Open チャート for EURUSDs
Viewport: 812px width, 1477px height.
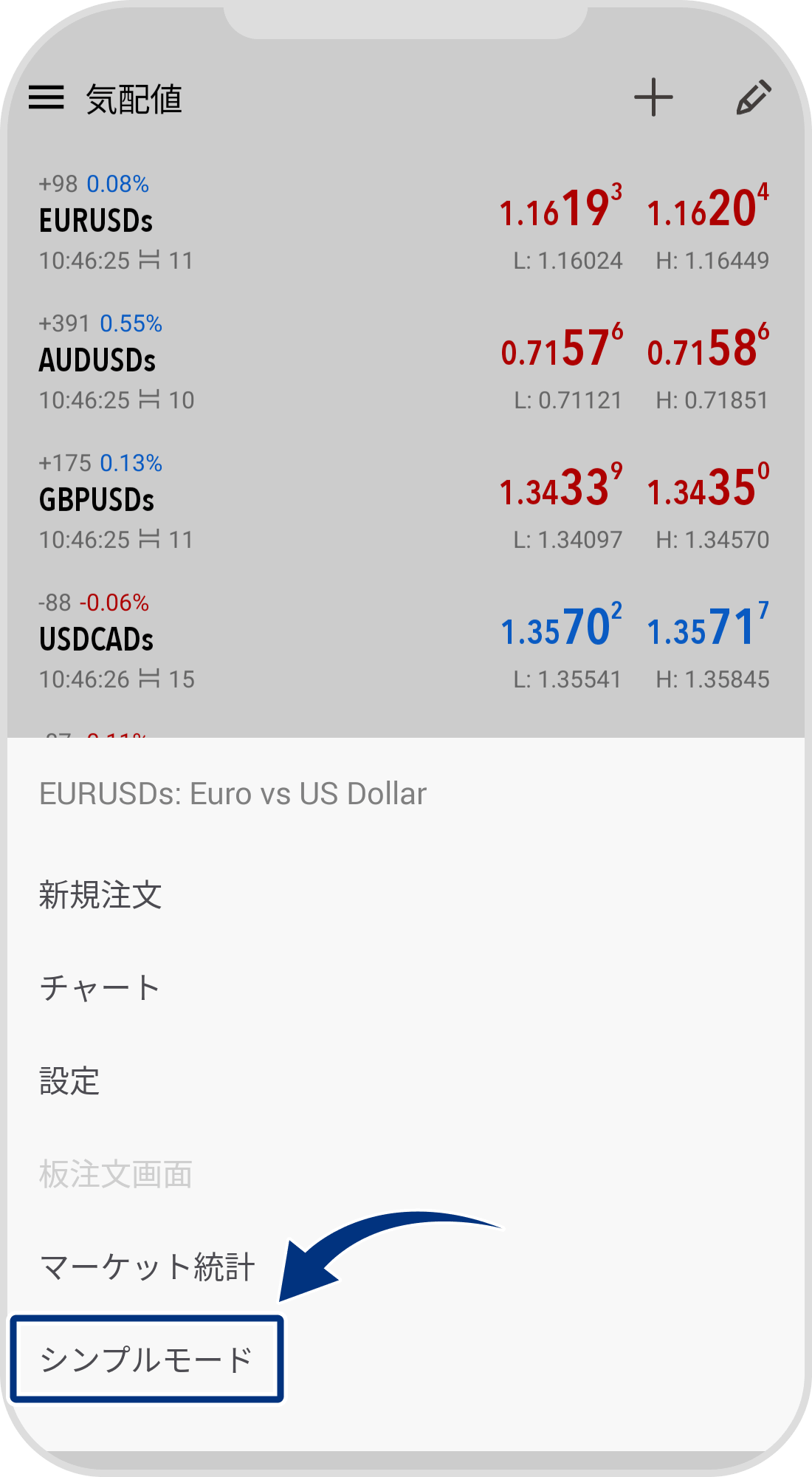[100, 988]
